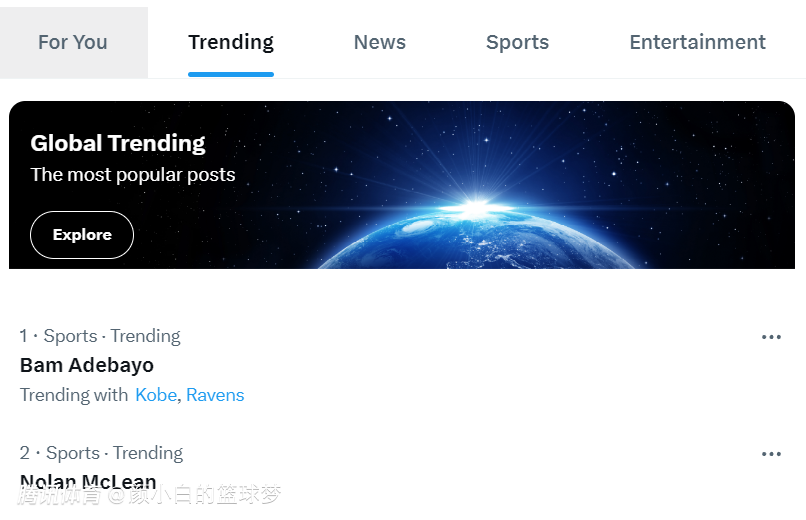This screenshot has height=520, width=806.
Task: Open more options for Bam Adebayo trend
Action: click(771, 337)
